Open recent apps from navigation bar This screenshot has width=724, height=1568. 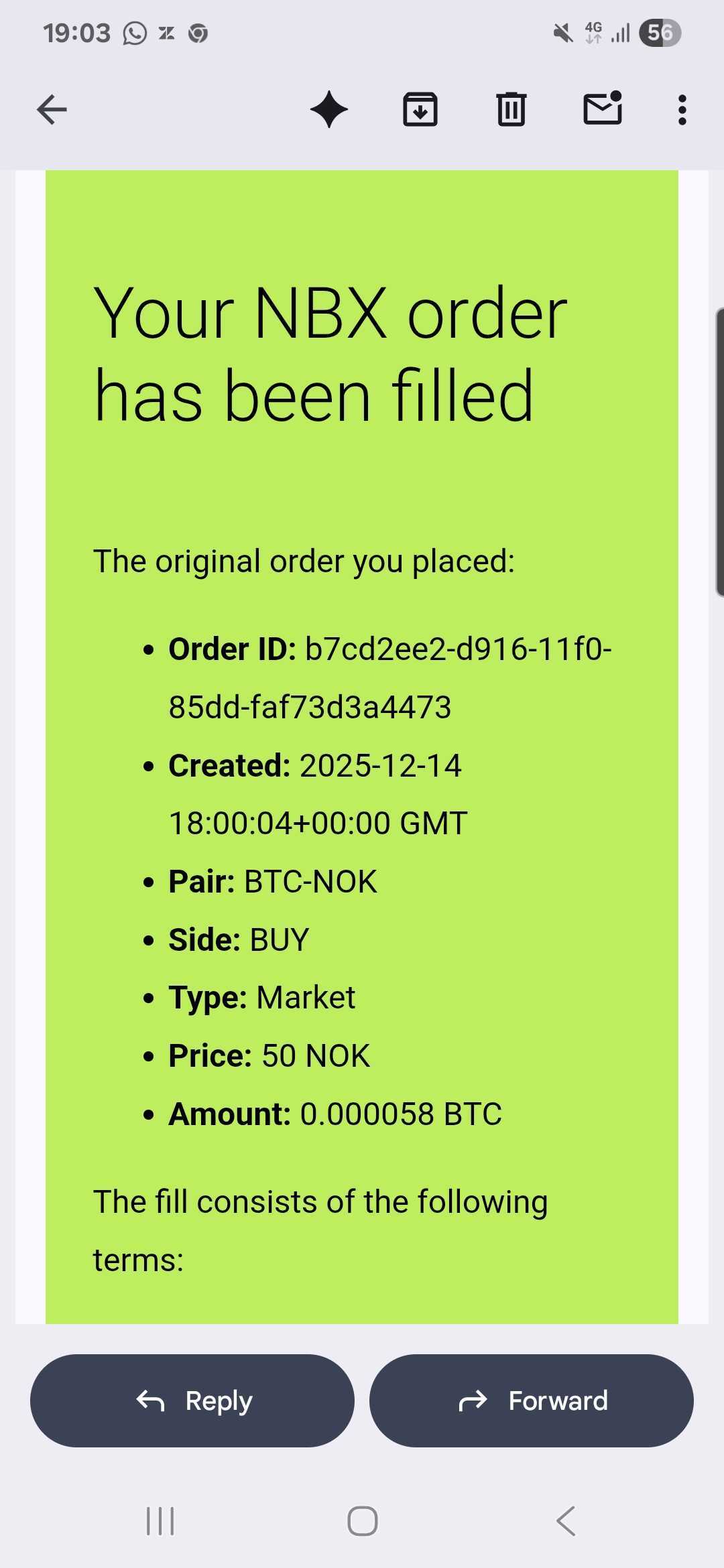160,1521
